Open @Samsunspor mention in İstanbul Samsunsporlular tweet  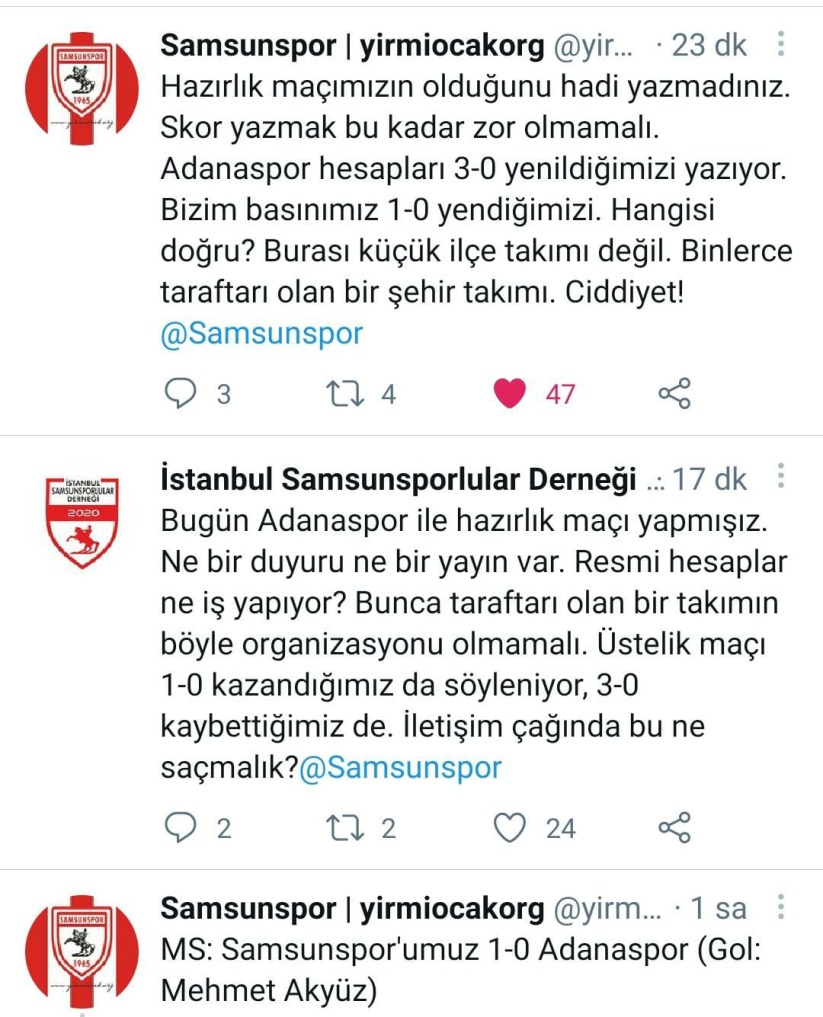(x=400, y=767)
